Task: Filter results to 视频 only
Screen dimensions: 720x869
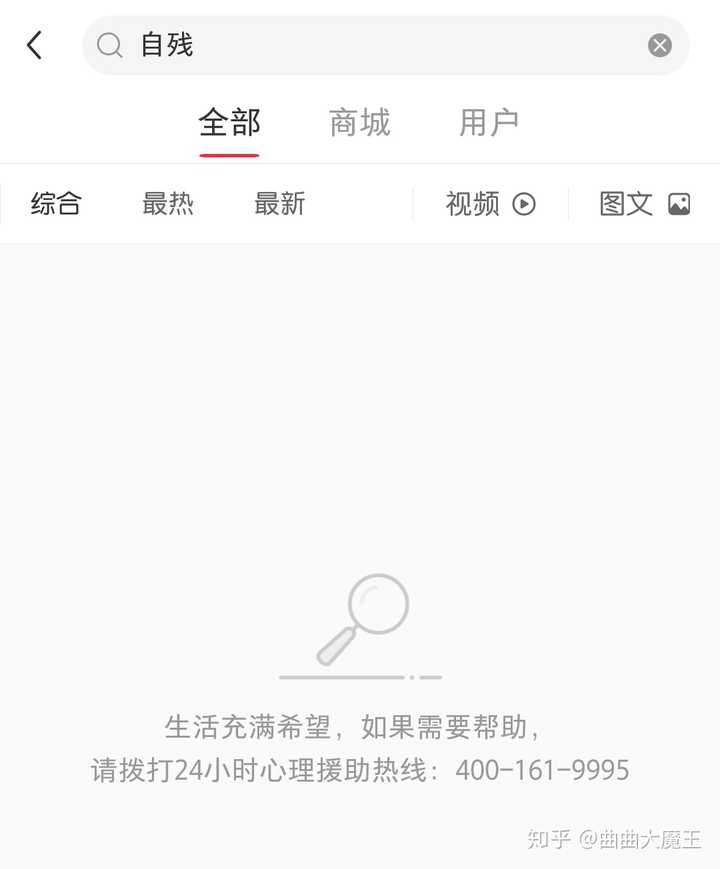Action: 490,204
